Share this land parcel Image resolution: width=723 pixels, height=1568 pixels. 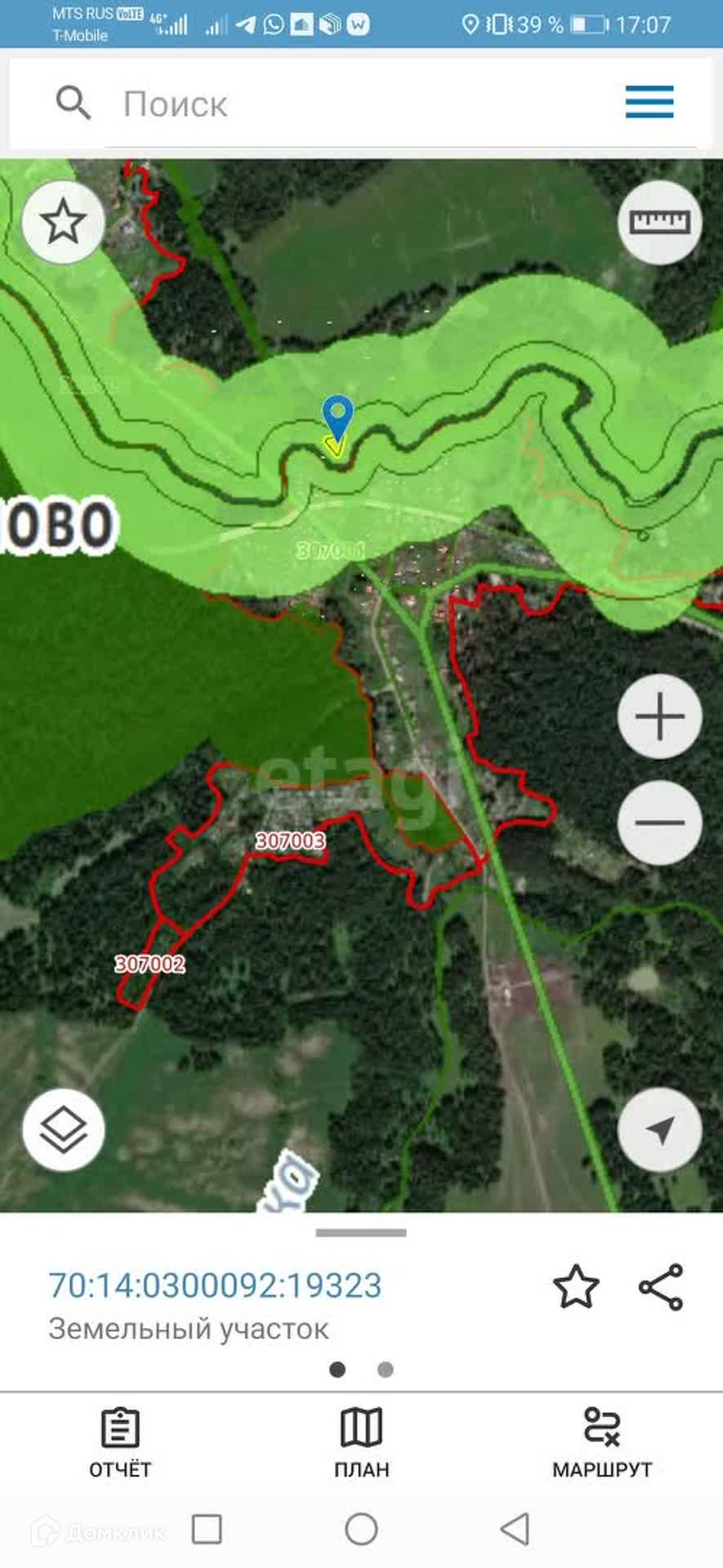click(661, 1287)
